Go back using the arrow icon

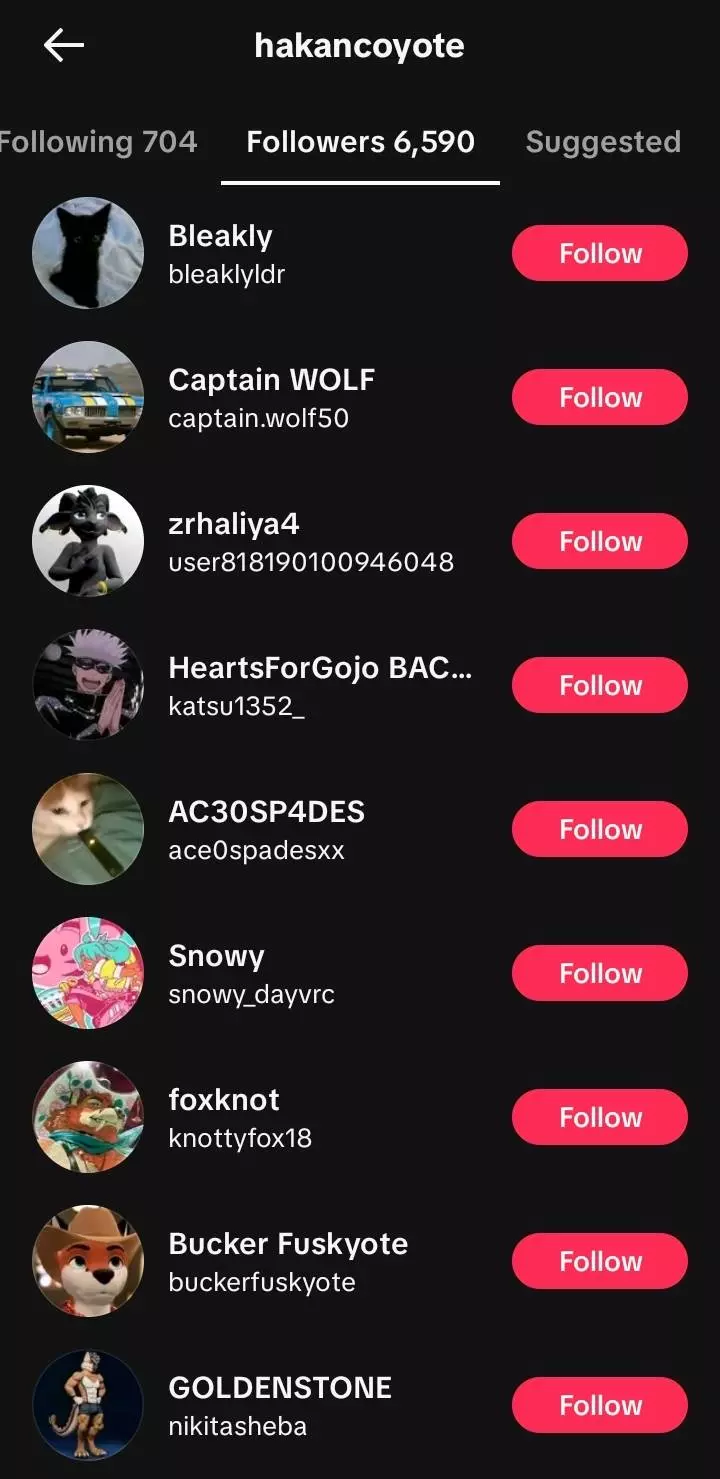click(x=64, y=46)
